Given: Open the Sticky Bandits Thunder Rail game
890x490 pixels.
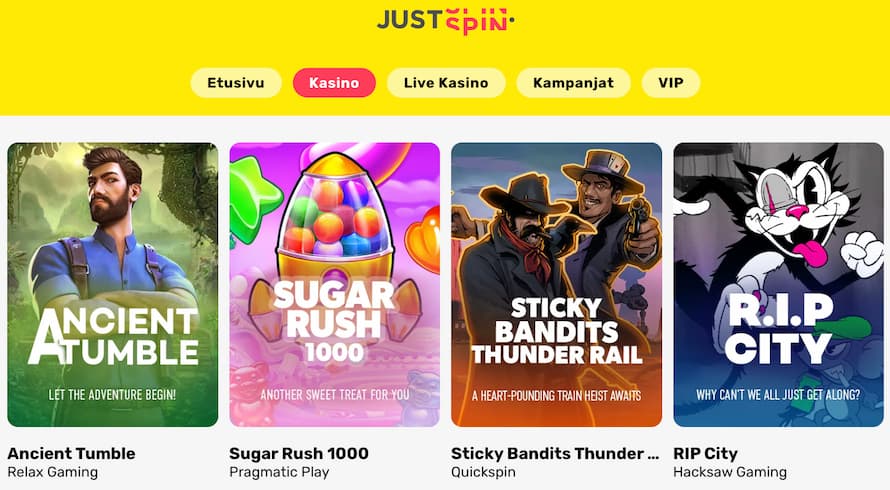Looking at the screenshot, I should (557, 285).
